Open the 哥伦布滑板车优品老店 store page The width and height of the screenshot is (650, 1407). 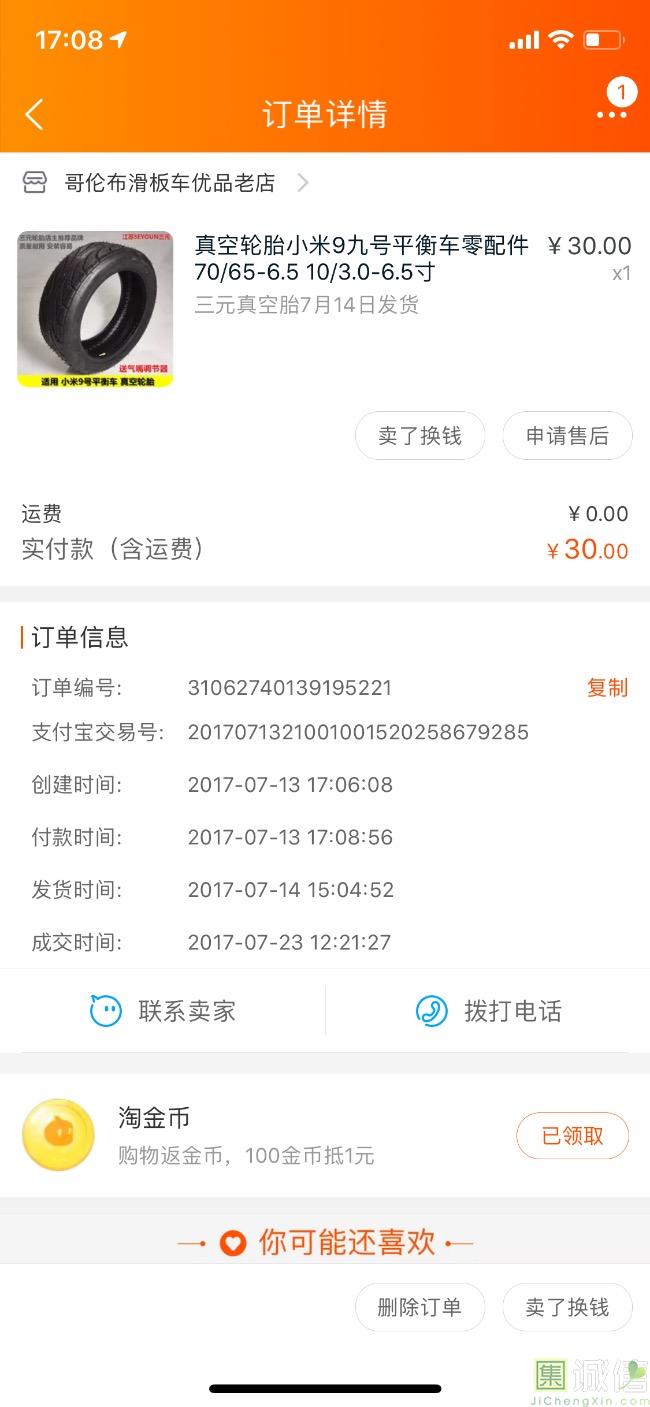[x=166, y=183]
